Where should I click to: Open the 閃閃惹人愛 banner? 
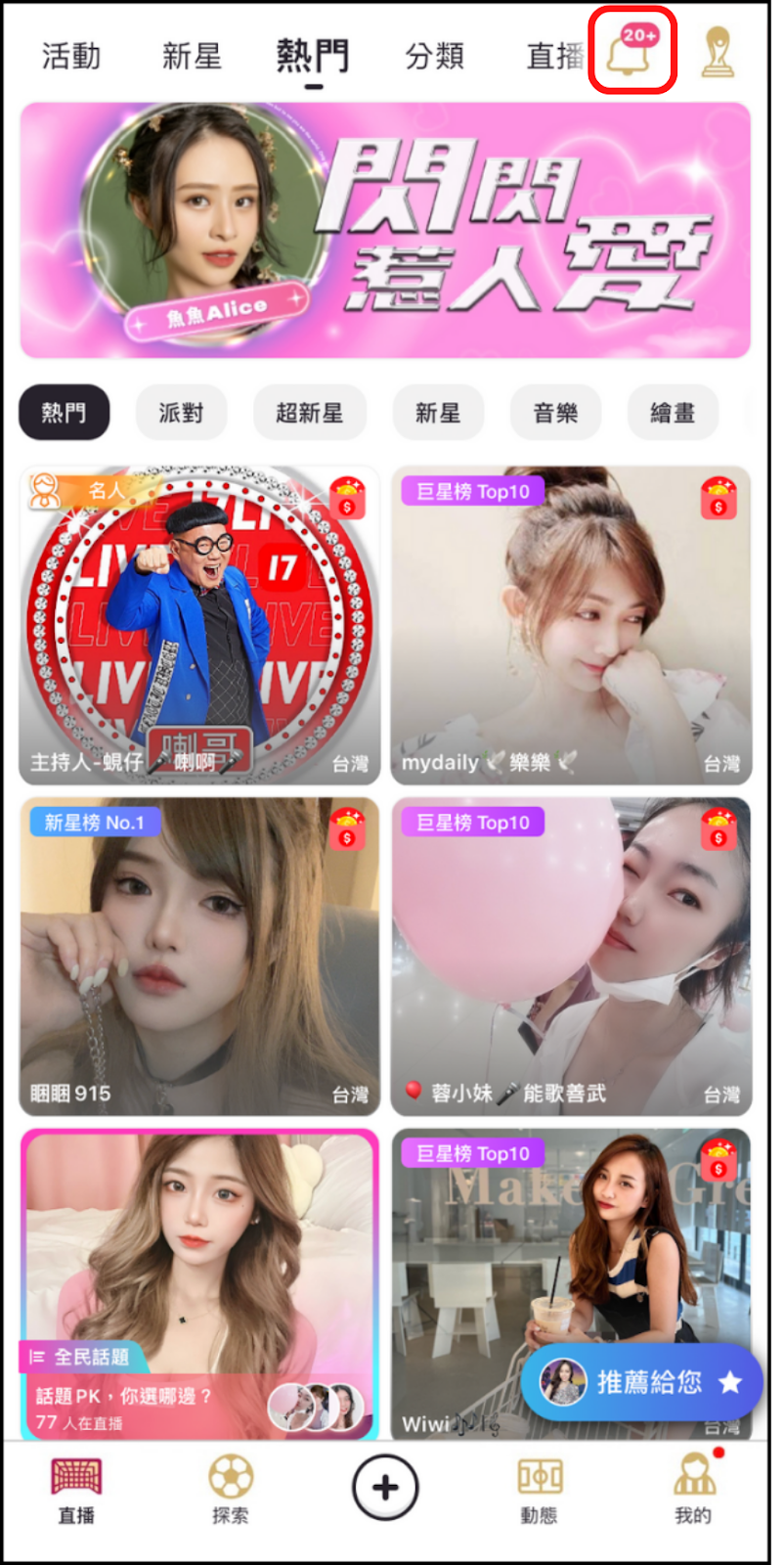(385, 231)
